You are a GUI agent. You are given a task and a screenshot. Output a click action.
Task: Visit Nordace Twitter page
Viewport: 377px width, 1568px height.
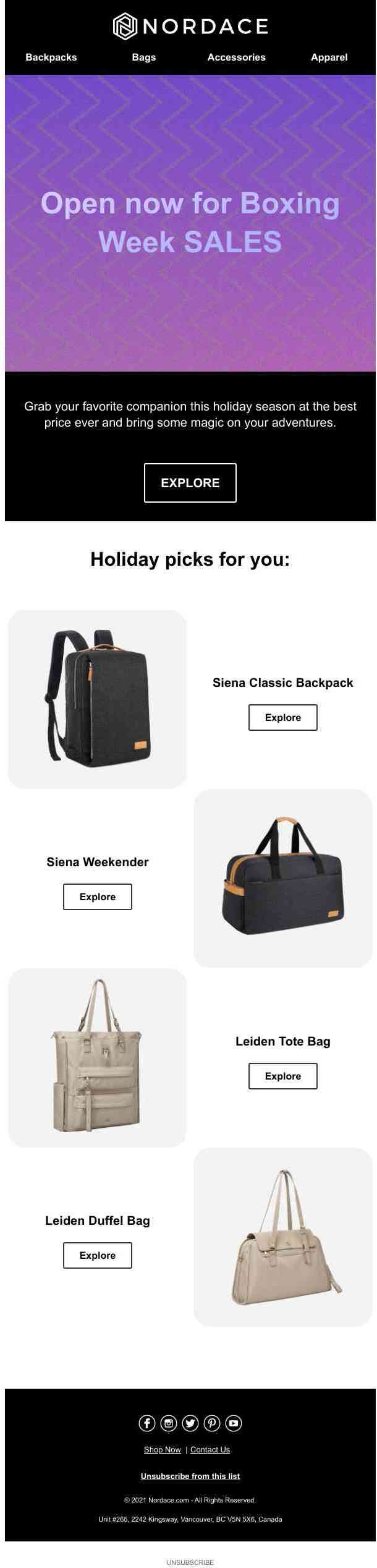[x=190, y=1423]
